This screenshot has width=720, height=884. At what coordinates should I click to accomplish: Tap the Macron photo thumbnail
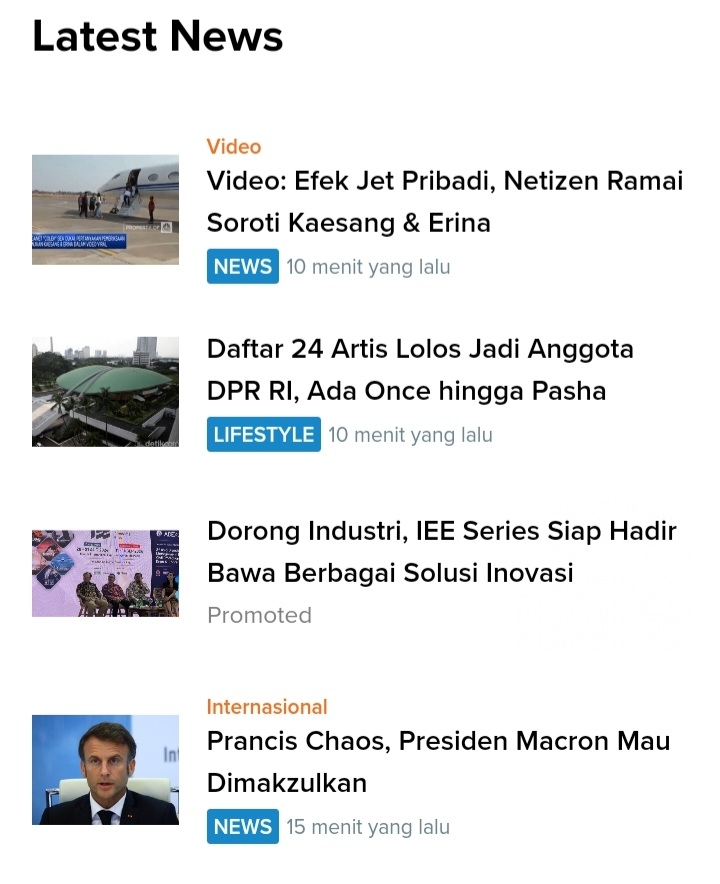point(105,770)
